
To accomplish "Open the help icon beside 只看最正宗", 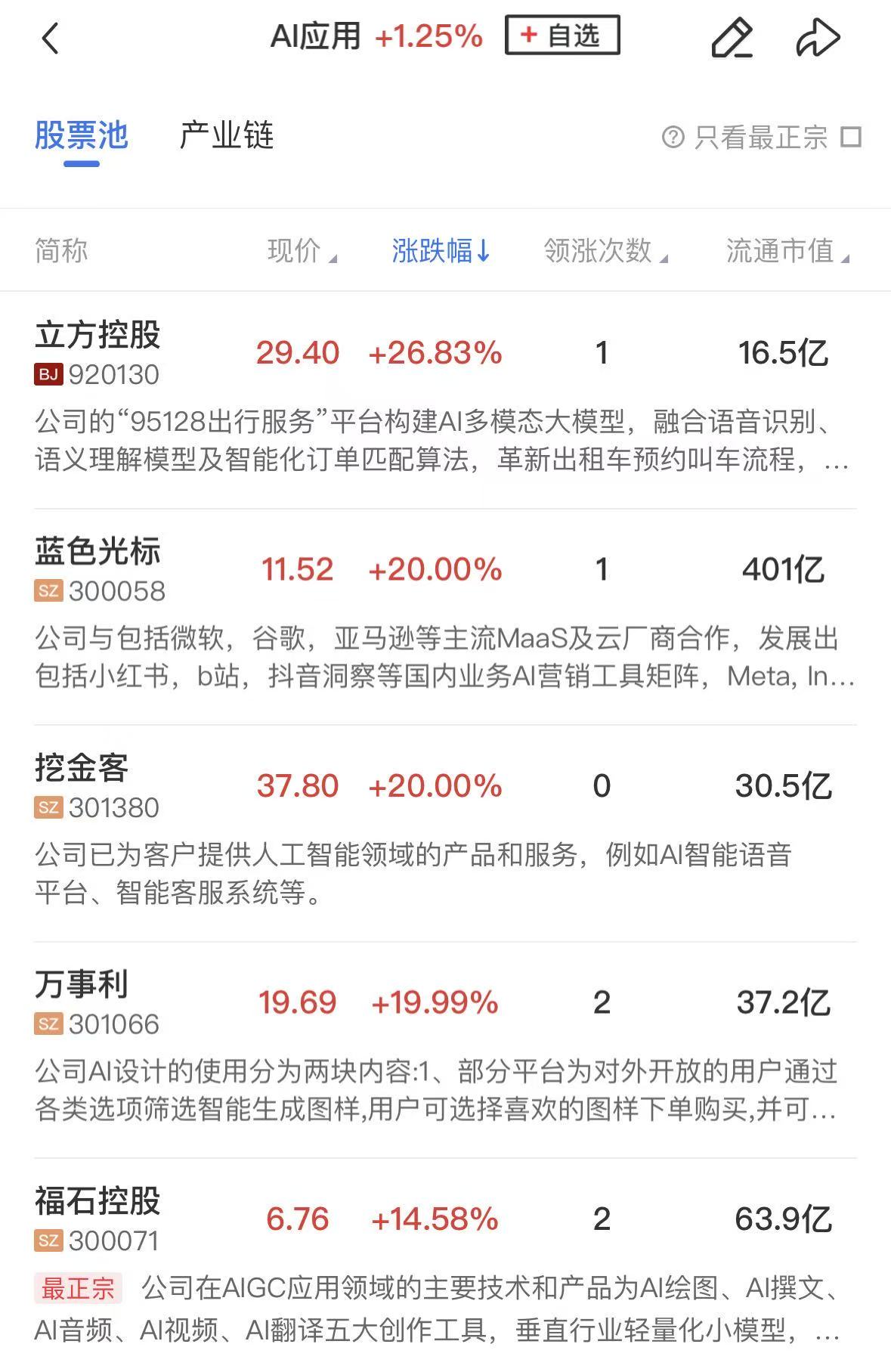I will pyautogui.click(x=673, y=138).
